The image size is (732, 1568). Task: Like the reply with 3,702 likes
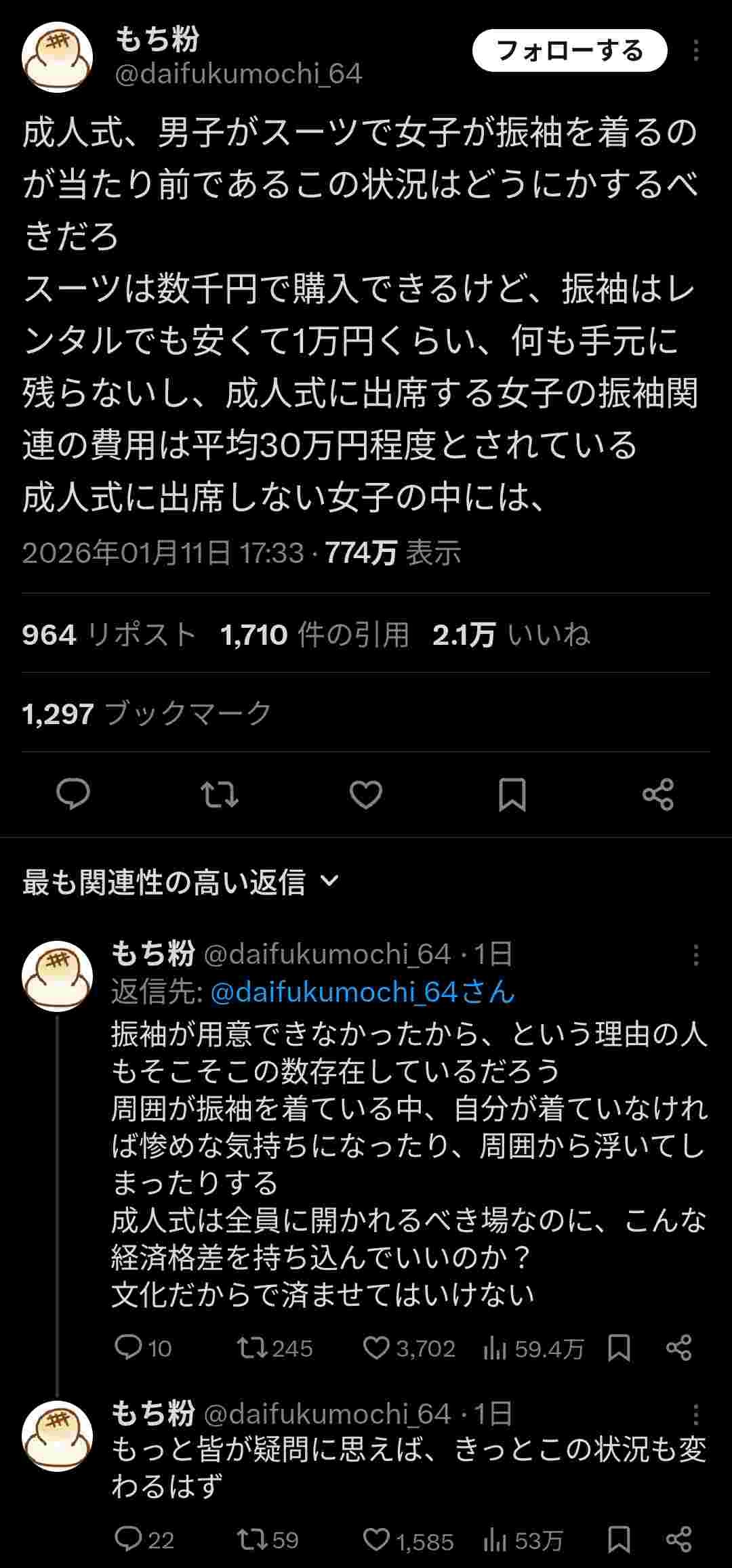(376, 1348)
